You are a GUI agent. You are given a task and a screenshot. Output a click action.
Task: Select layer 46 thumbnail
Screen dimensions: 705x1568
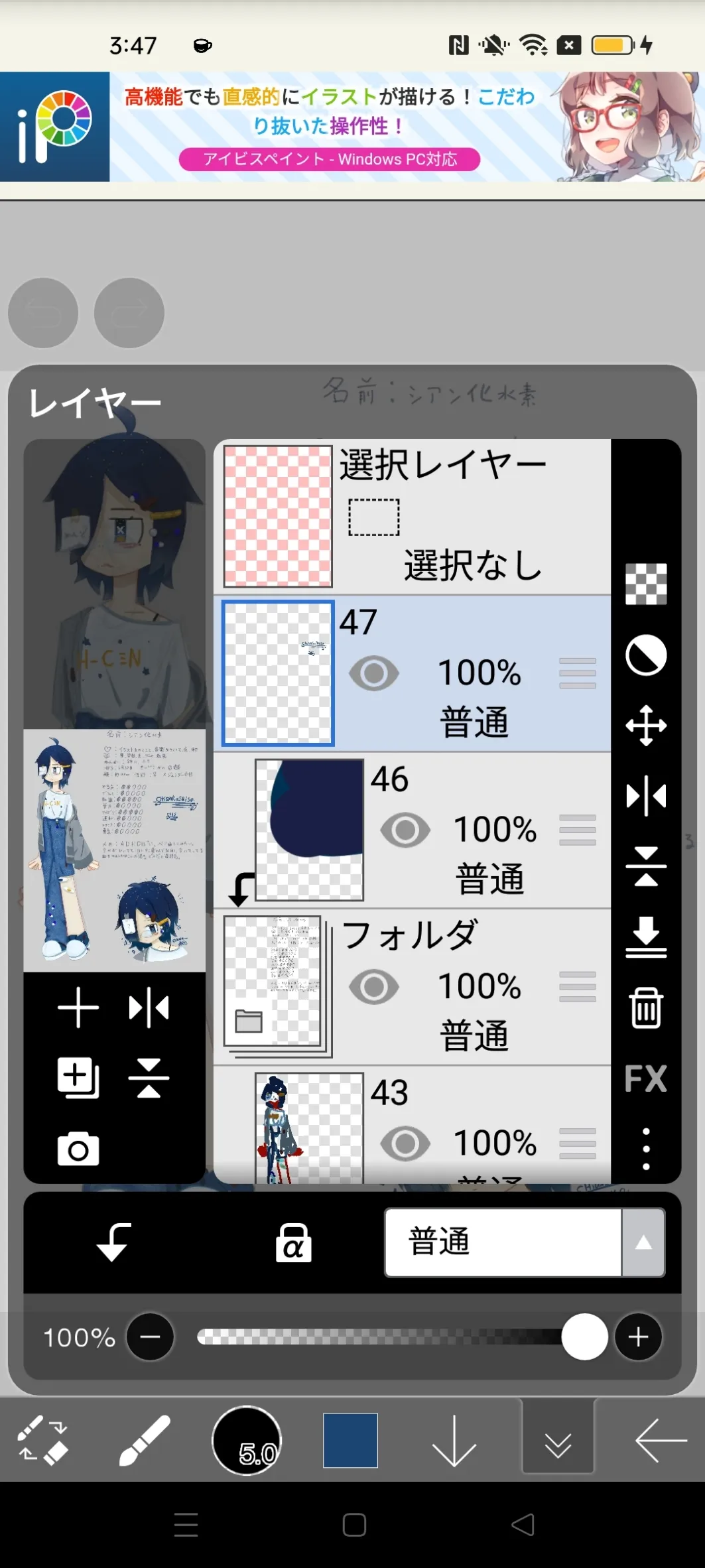point(309,830)
